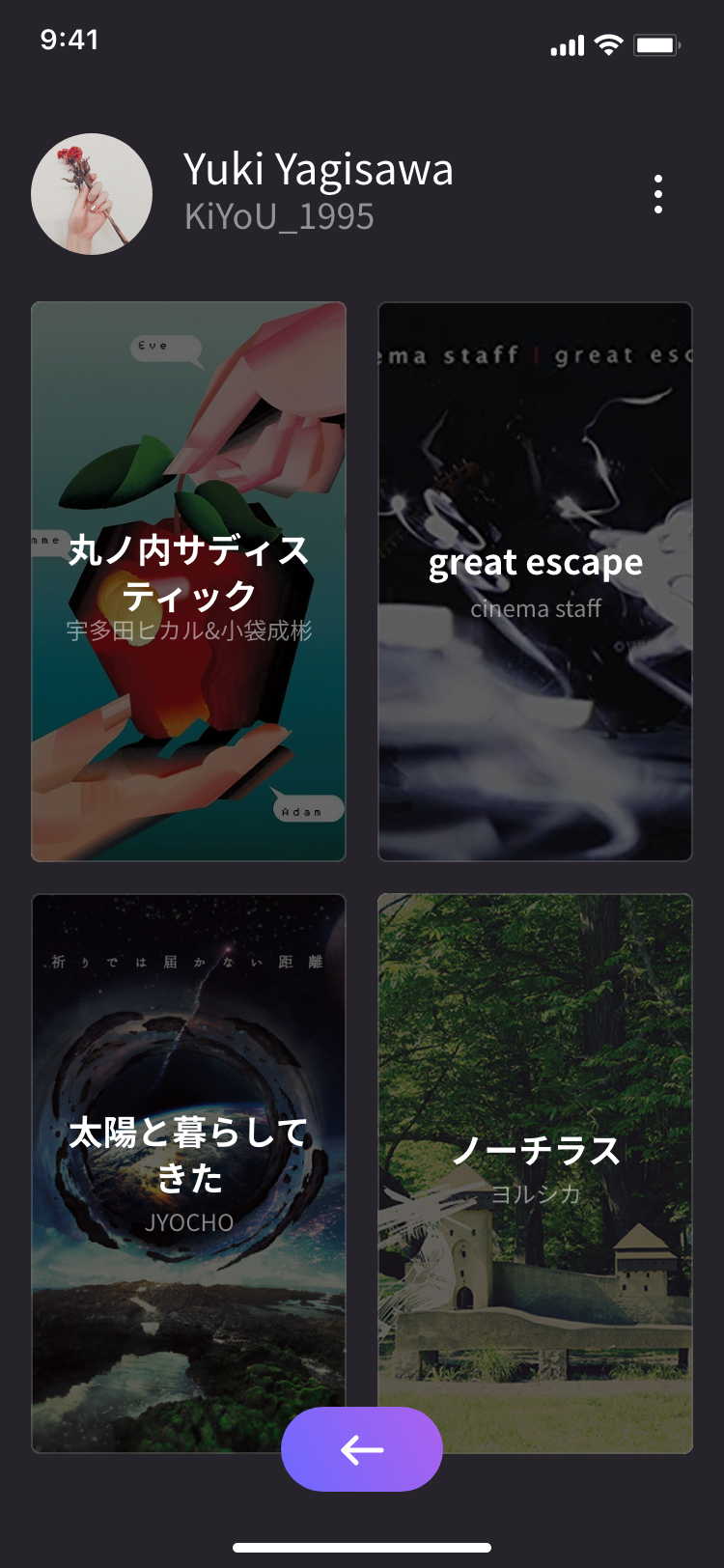The width and height of the screenshot is (724, 1568).
Task: Open the great escape card by cinema staff
Action: [x=535, y=581]
